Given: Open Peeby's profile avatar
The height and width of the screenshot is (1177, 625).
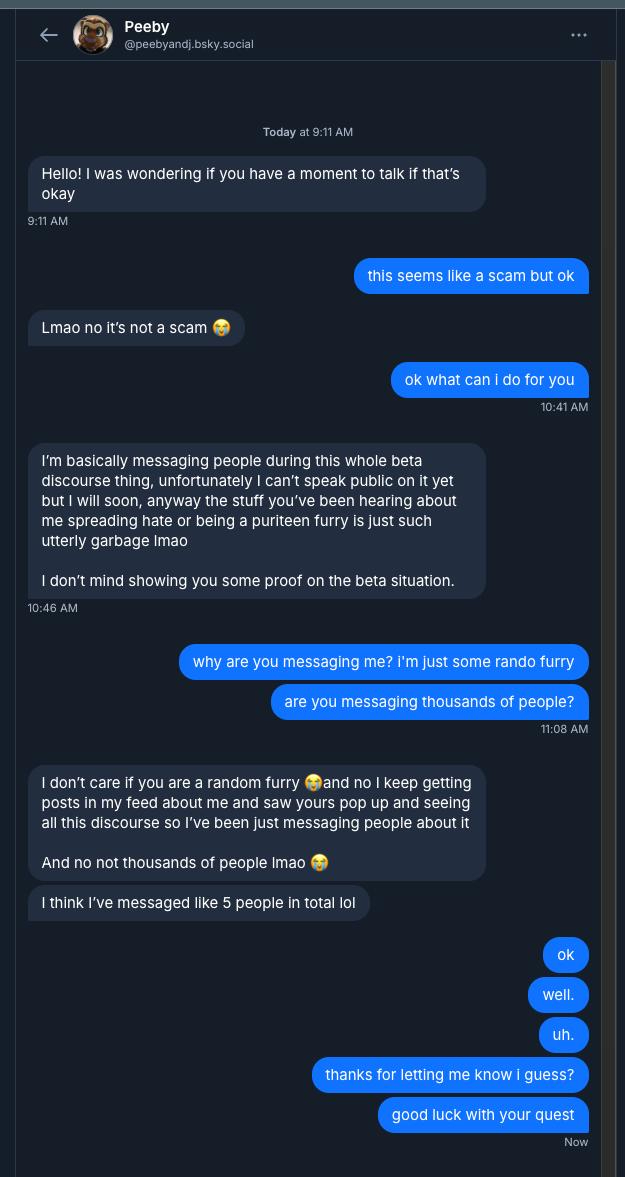Looking at the screenshot, I should 93,35.
